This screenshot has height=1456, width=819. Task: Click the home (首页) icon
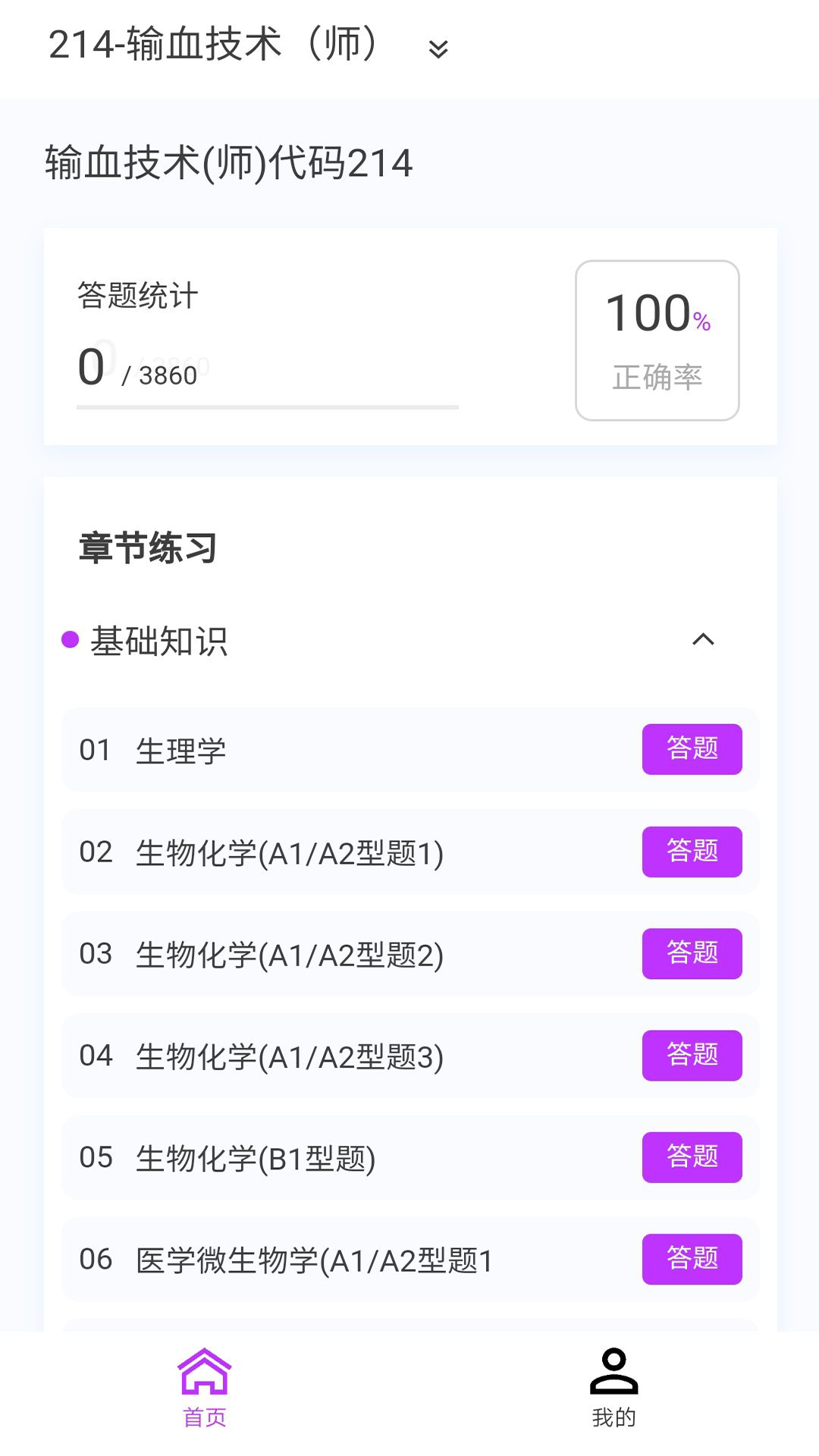click(205, 1382)
